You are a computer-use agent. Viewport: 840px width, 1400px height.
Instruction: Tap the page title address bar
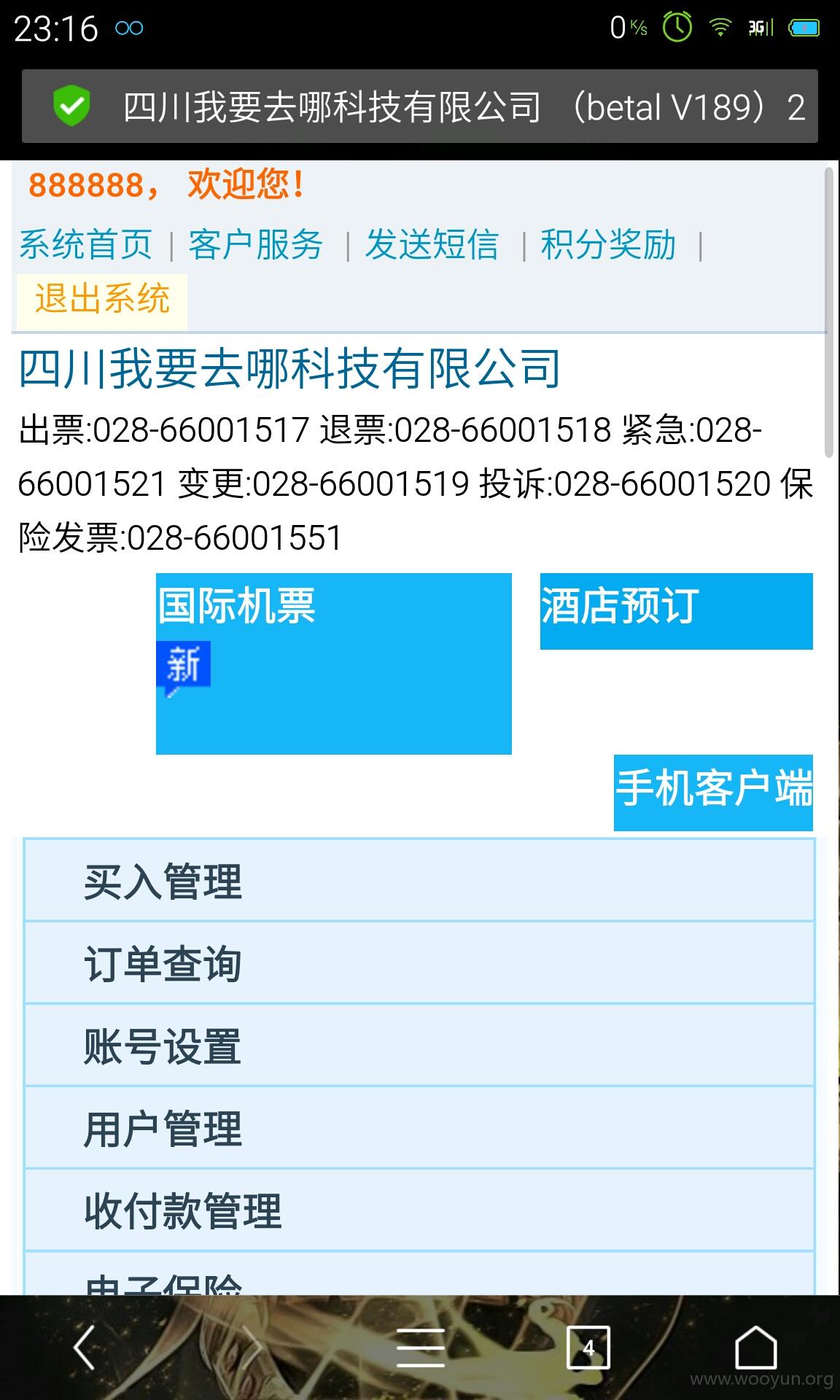point(420,106)
